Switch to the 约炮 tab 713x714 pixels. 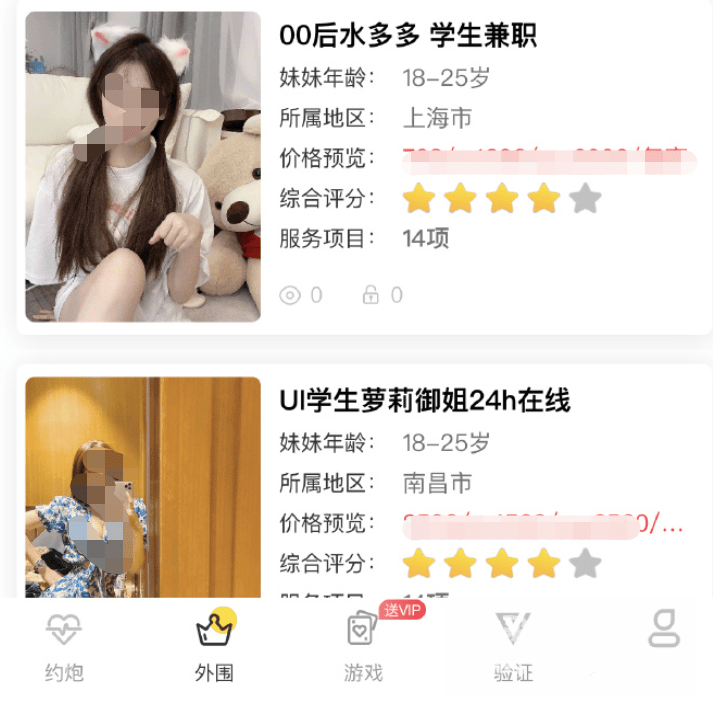[x=64, y=646]
